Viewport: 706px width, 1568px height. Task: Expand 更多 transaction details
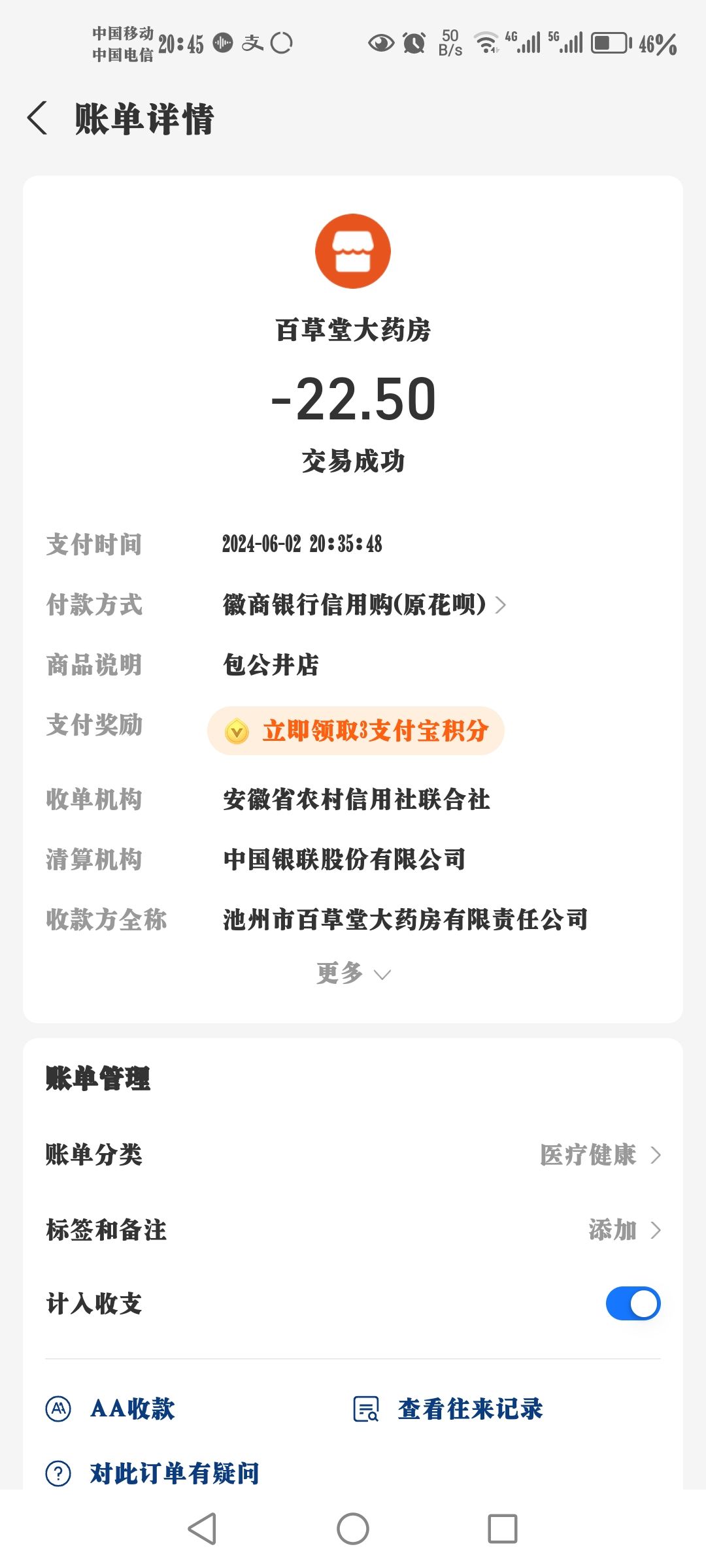point(353,973)
